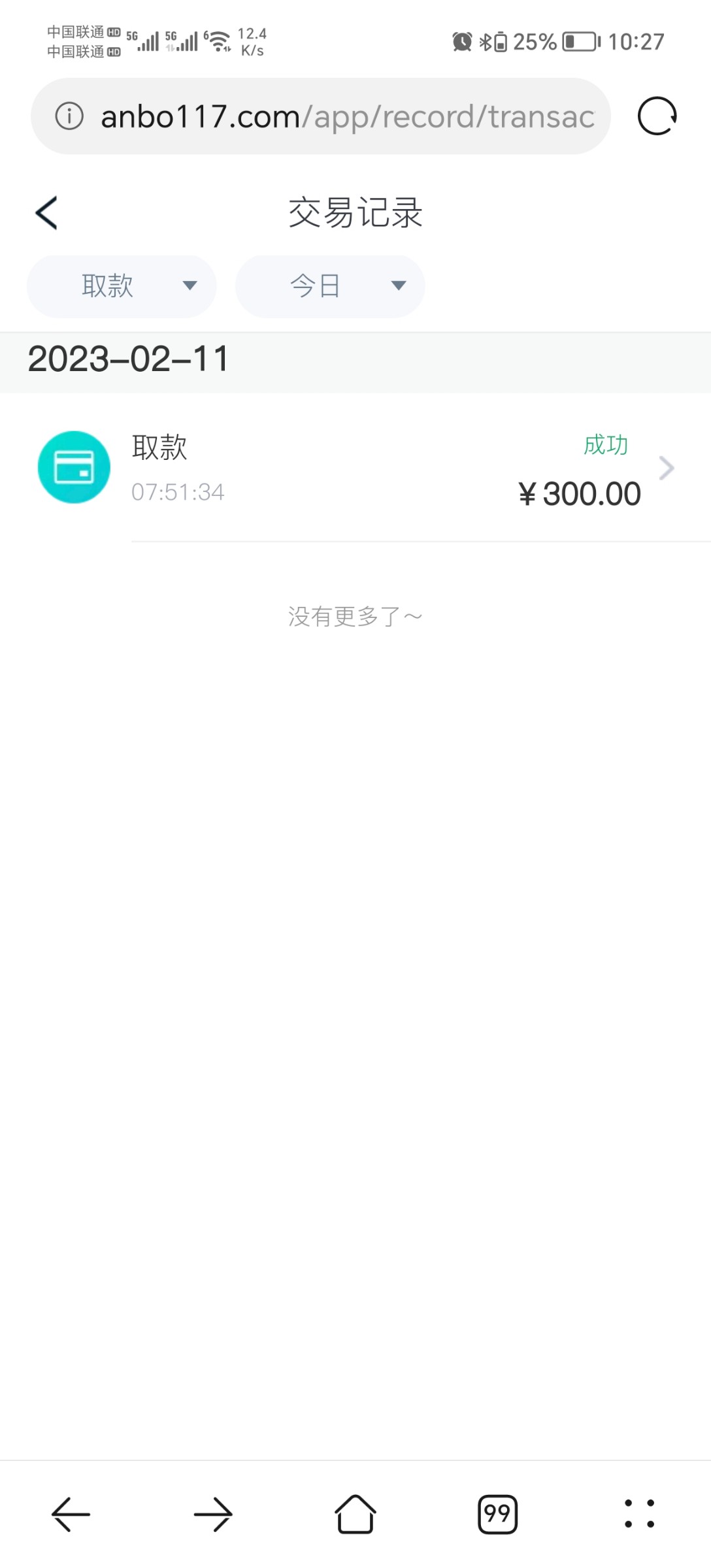The width and height of the screenshot is (711, 1568).
Task: Go back from the 交易记录 page
Action: 46,213
